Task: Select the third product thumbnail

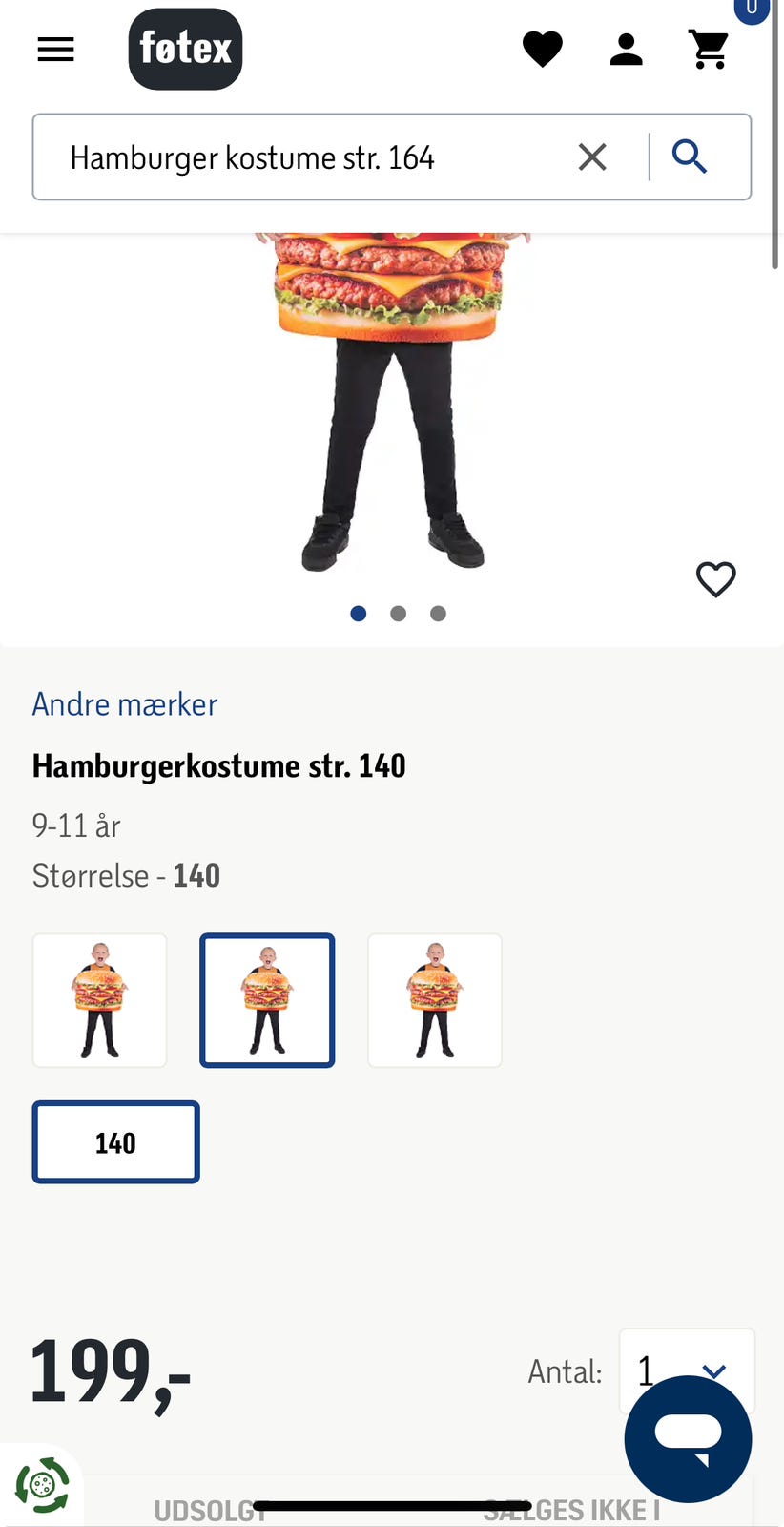Action: click(435, 1000)
